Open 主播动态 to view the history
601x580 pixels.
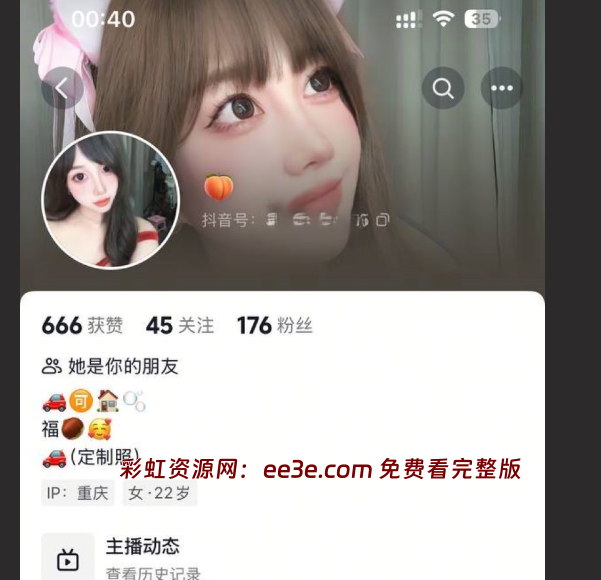tap(142, 557)
